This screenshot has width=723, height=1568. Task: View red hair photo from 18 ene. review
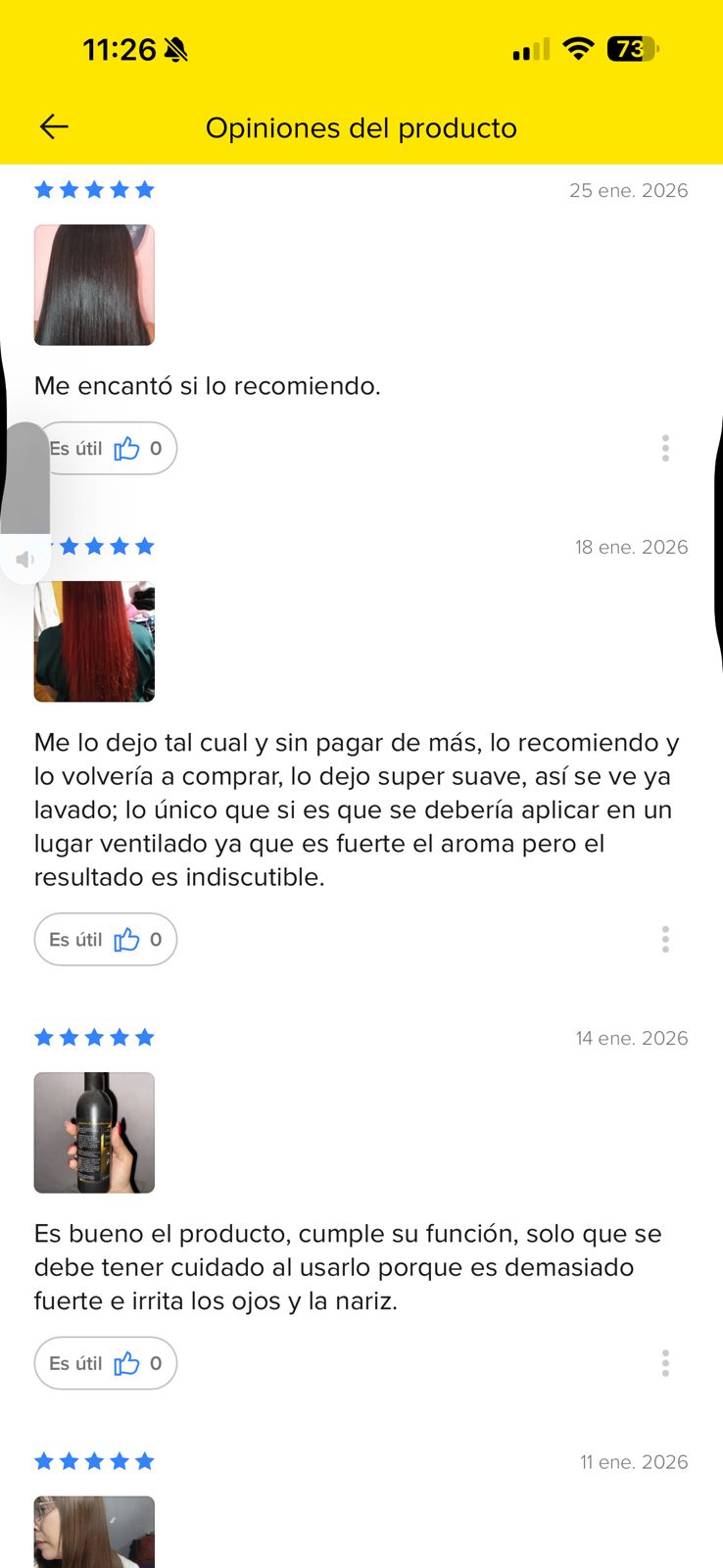click(94, 642)
